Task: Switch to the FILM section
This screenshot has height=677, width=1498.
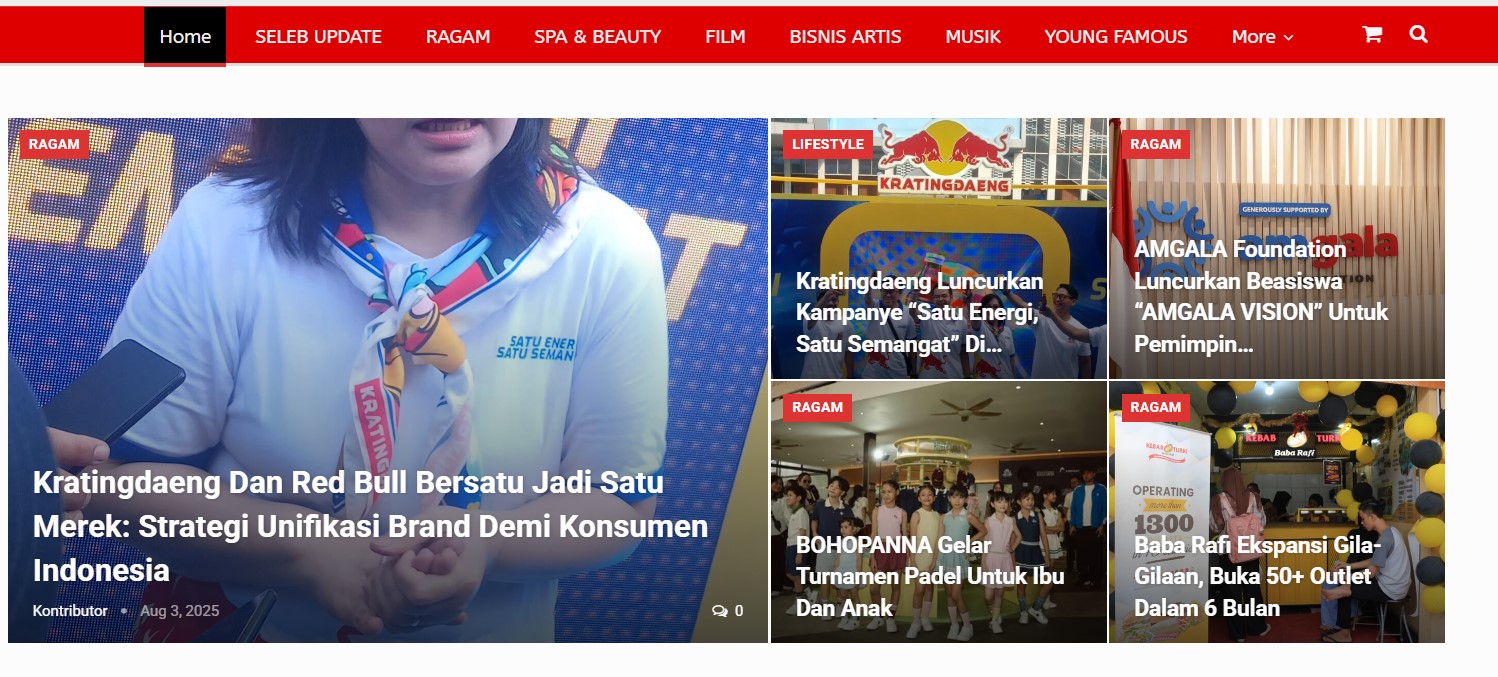Action: tap(725, 37)
